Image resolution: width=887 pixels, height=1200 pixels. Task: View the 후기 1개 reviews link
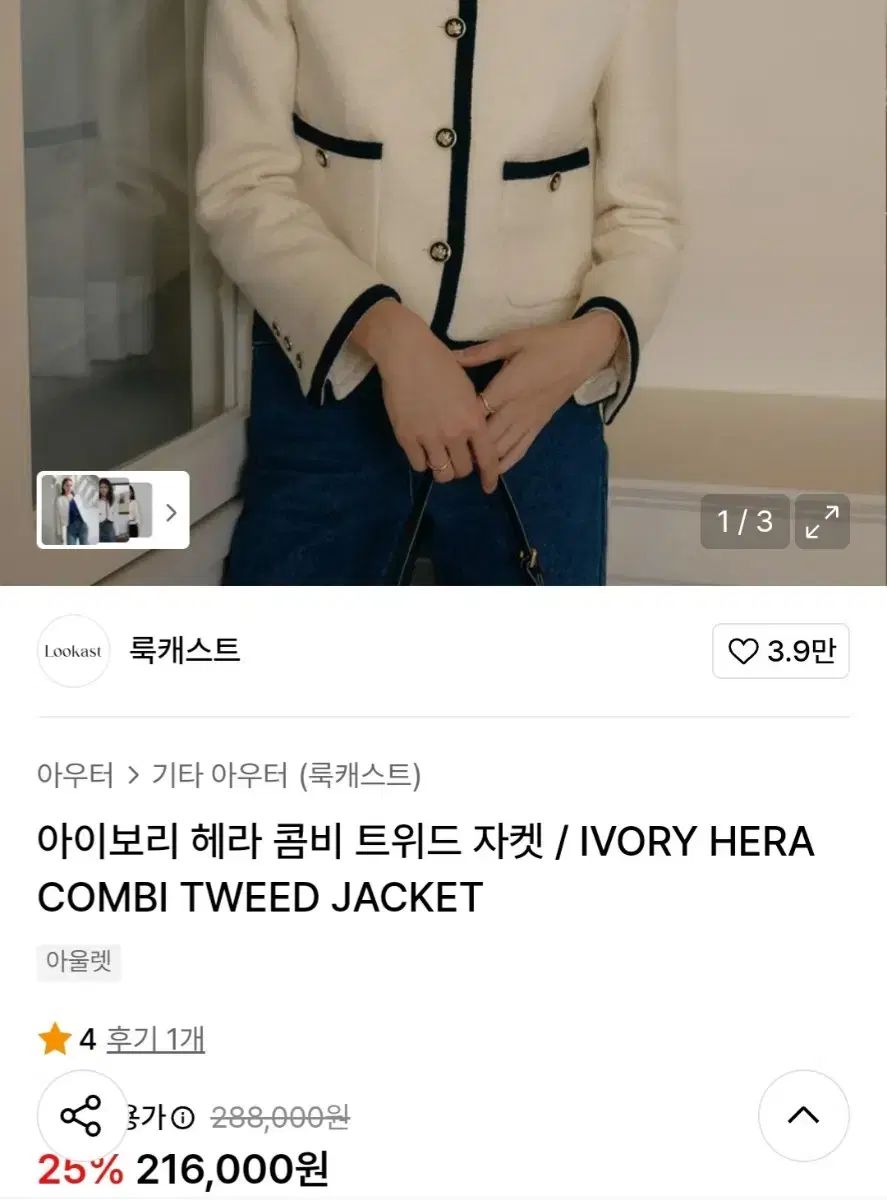tap(155, 1040)
